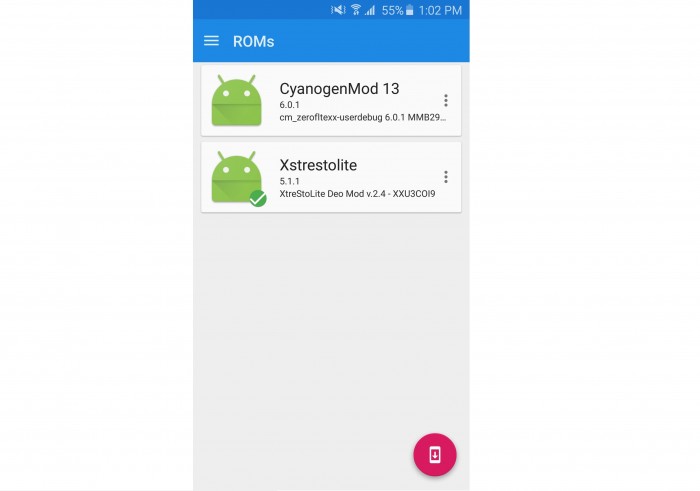Screen dimensions: 700x491
Task: Open overflow menu for Xstrestolite
Action: tap(445, 177)
